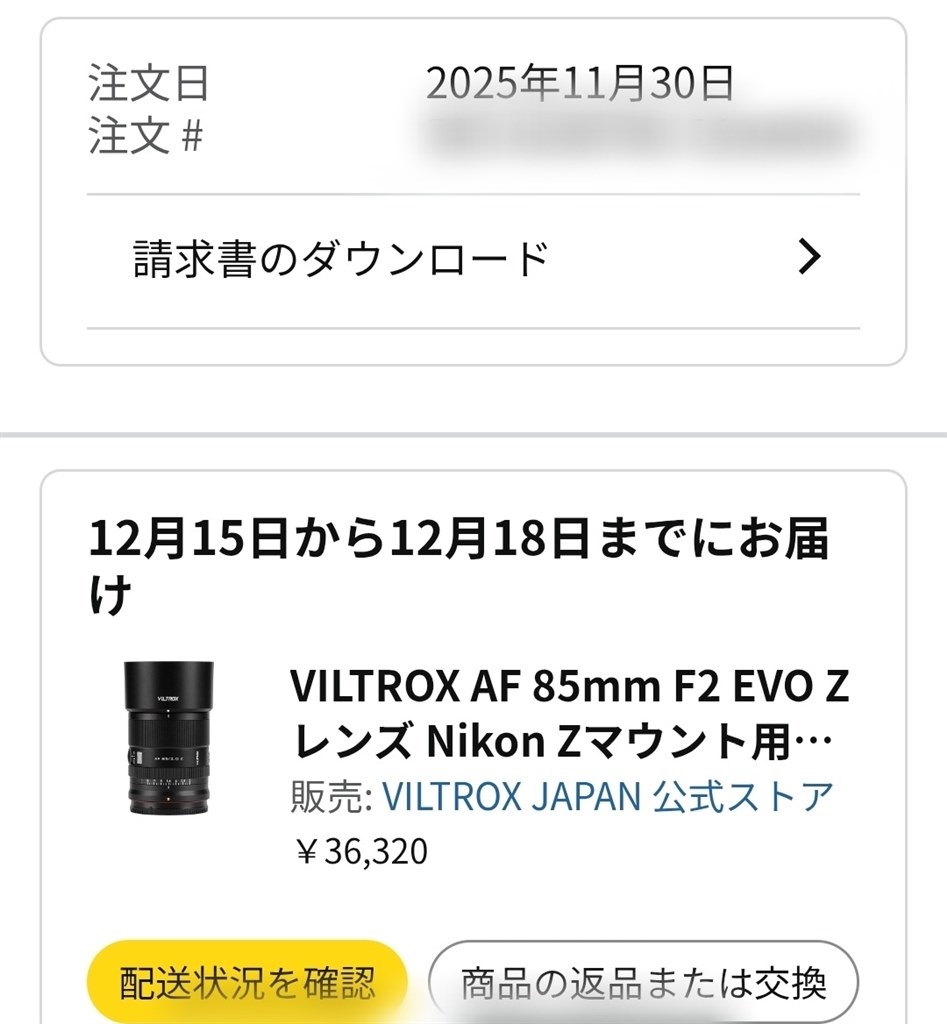The height and width of the screenshot is (1024, 947).
Task: Click the order date 2025年11月30日
Action: 580,84
